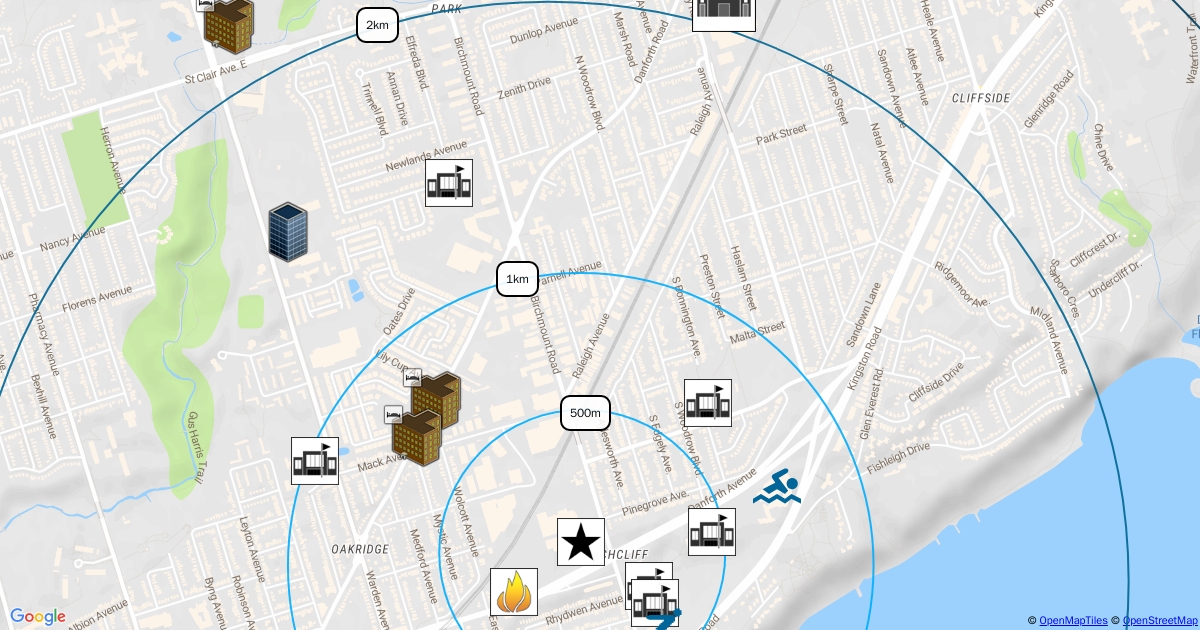Viewport: 1200px width, 630px height.
Task: Tap the flame fire station marker
Action: [514, 592]
